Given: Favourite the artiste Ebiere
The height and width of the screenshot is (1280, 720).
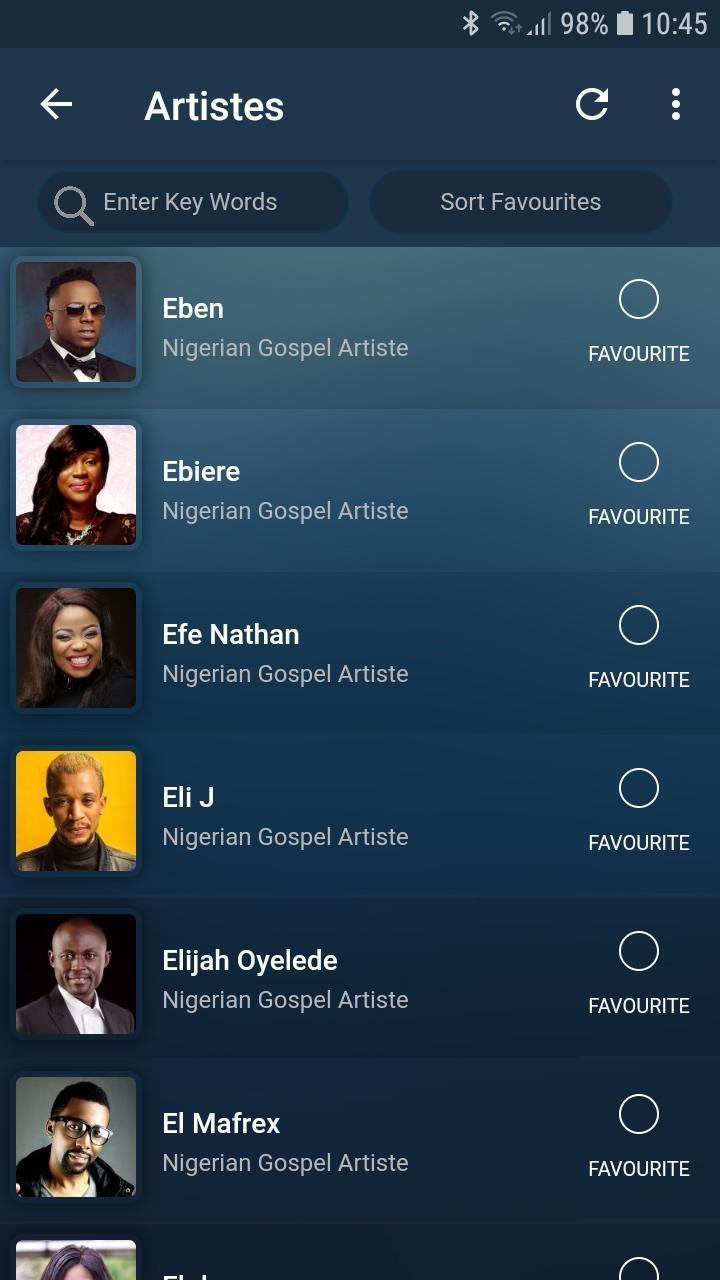Looking at the screenshot, I should pyautogui.click(x=638, y=462).
